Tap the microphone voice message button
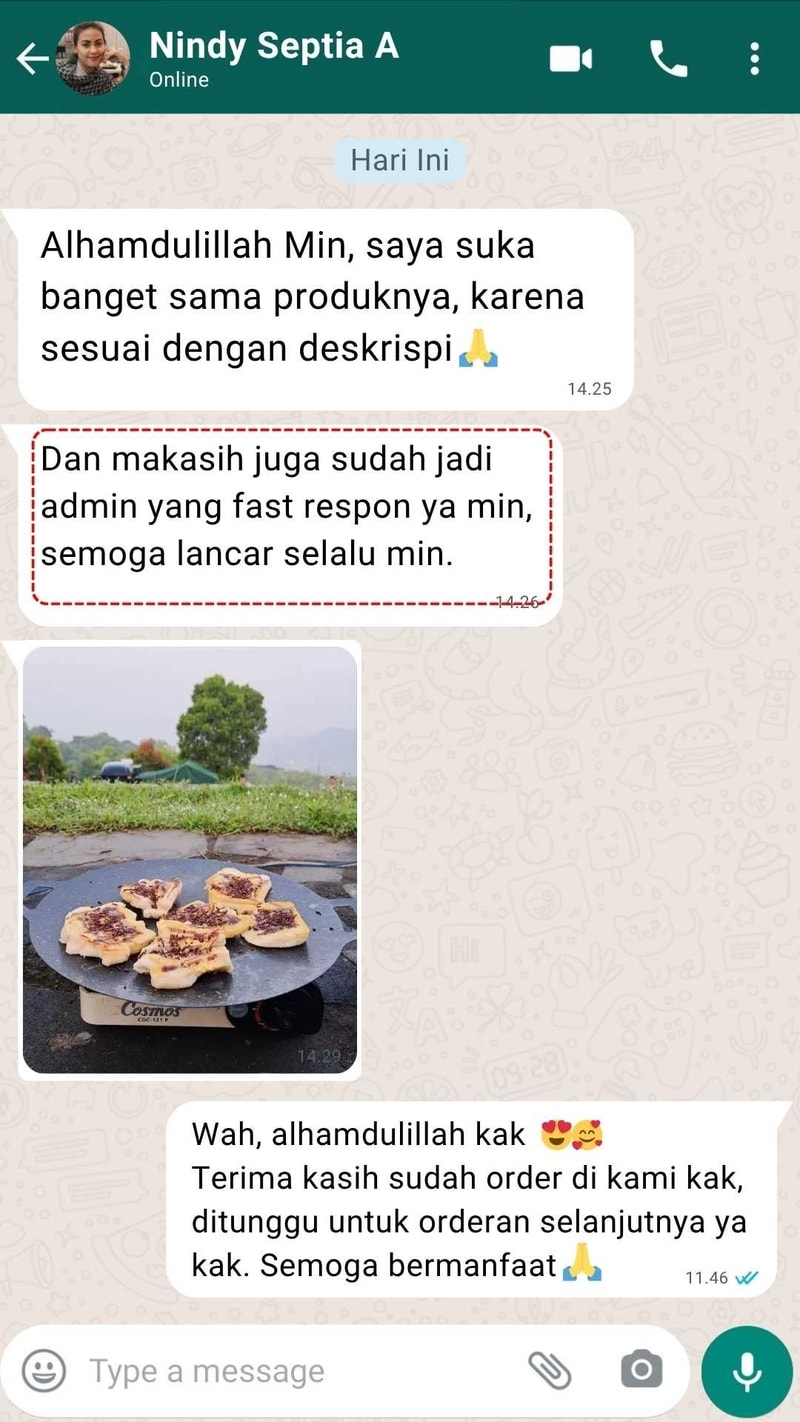 click(x=747, y=1371)
